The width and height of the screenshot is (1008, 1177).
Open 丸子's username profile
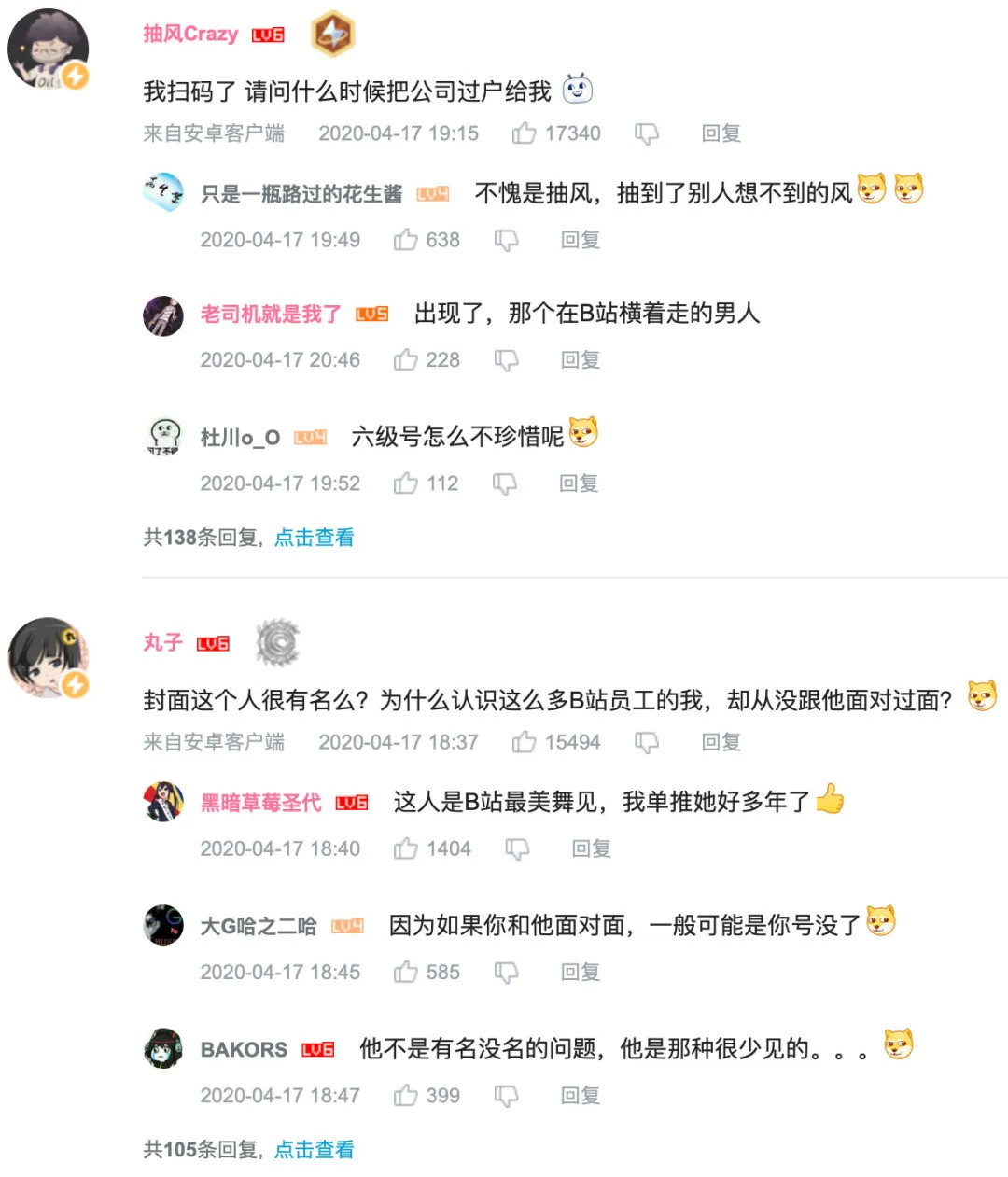pyautogui.click(x=162, y=642)
